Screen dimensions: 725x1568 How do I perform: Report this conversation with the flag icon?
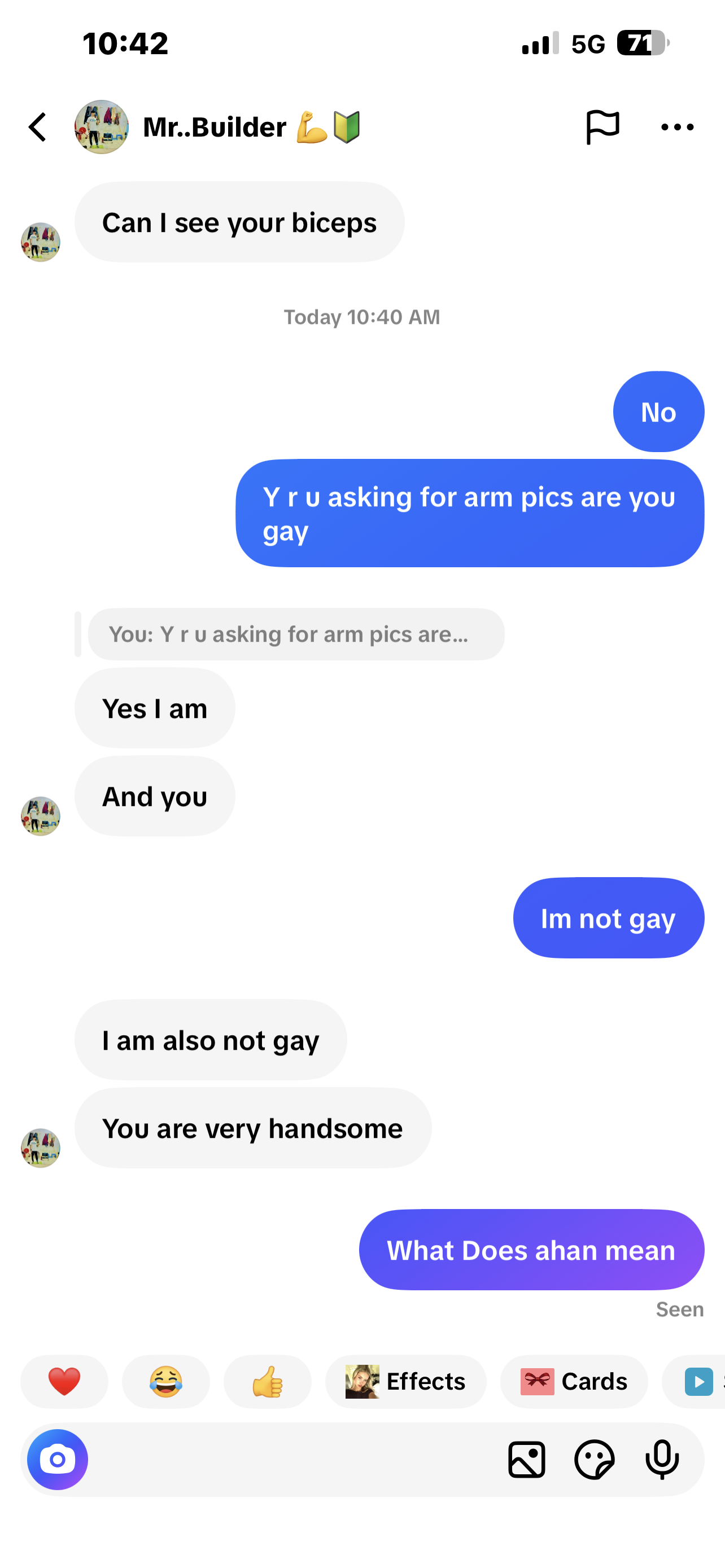(602, 127)
